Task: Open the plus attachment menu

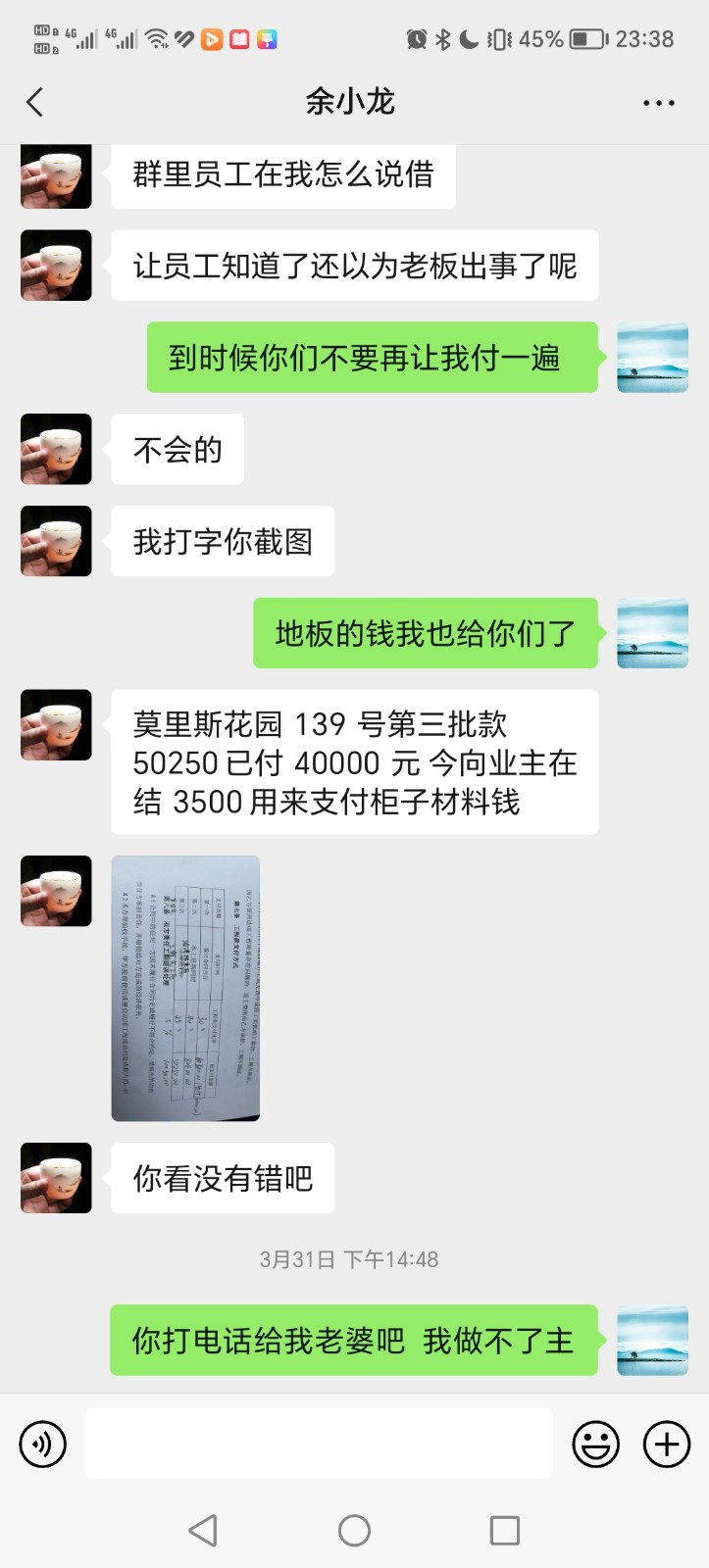Action: click(x=667, y=1444)
